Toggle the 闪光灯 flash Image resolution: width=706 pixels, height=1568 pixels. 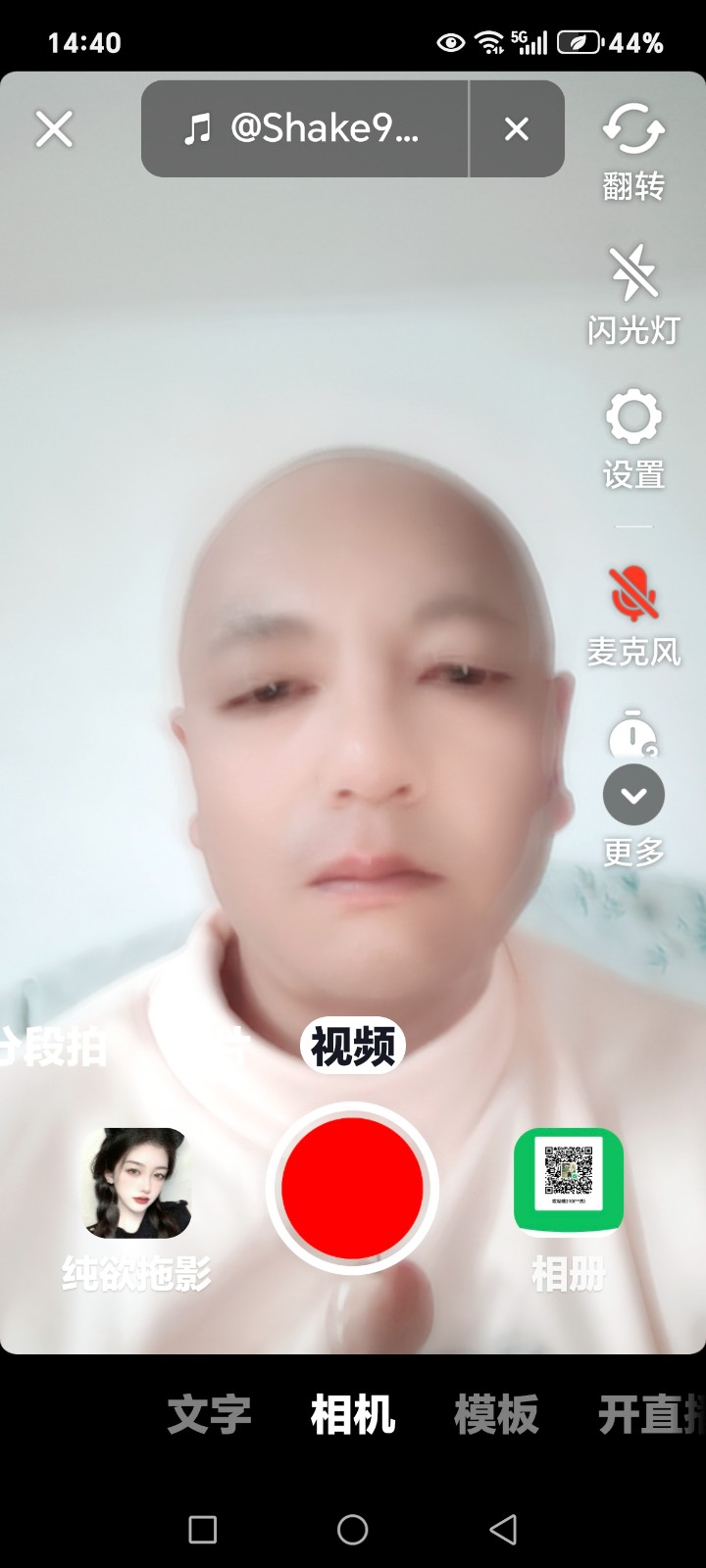click(633, 291)
